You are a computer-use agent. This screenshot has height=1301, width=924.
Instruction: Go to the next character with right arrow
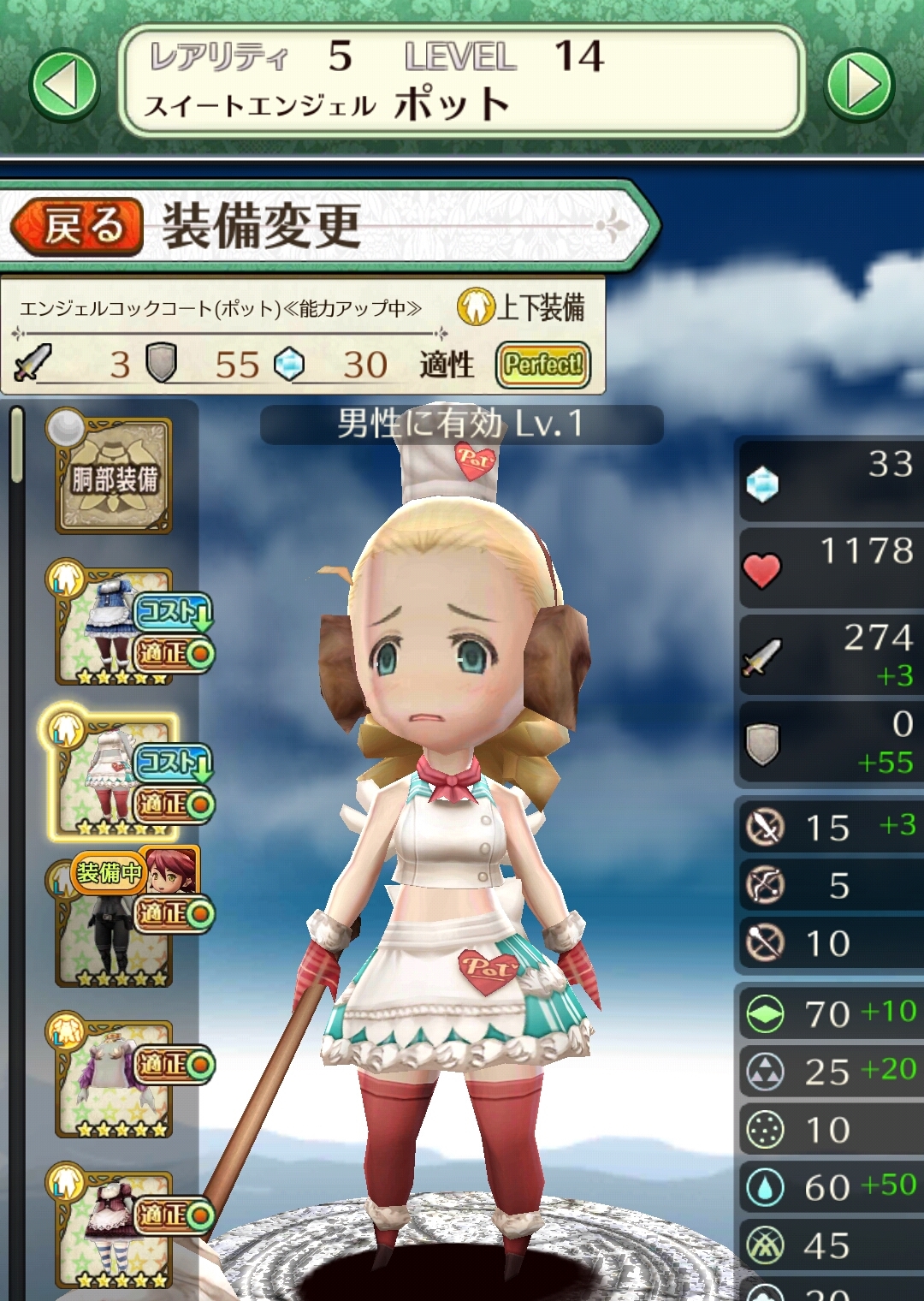[x=859, y=85]
